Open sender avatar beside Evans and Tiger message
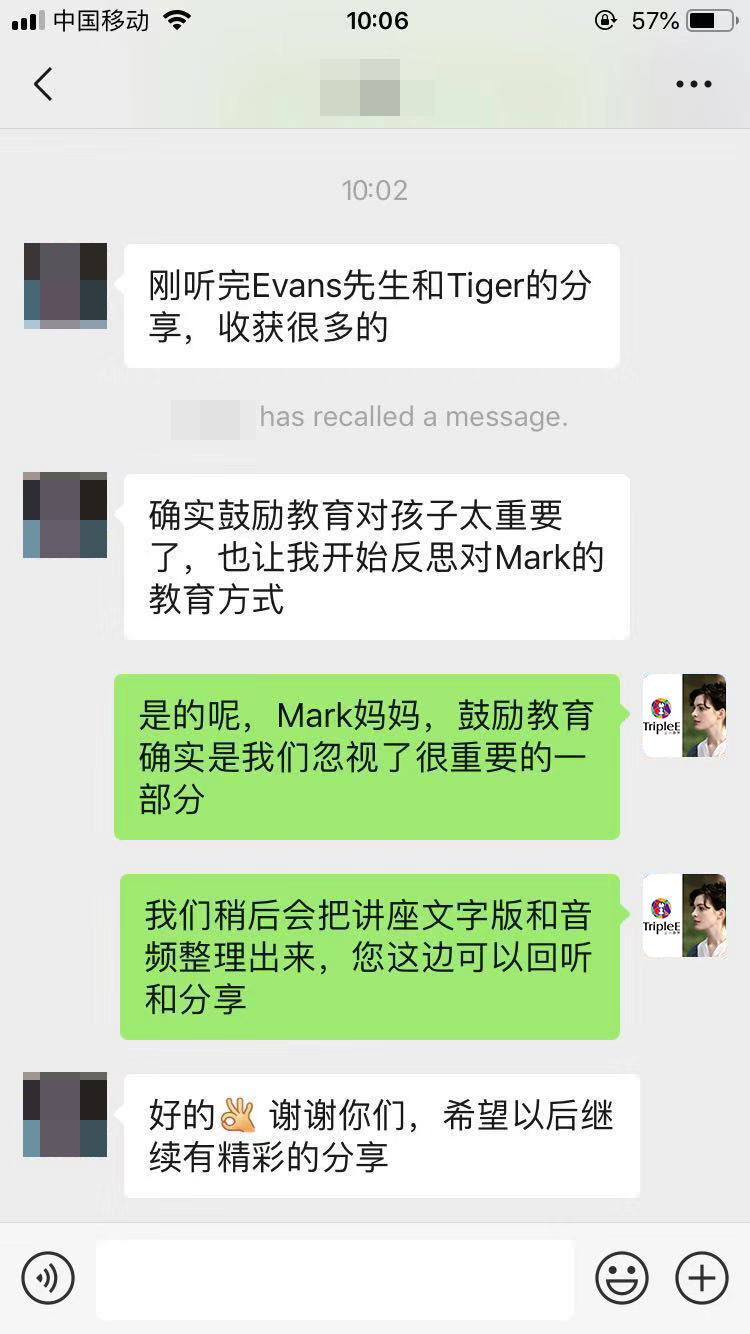 [65, 286]
